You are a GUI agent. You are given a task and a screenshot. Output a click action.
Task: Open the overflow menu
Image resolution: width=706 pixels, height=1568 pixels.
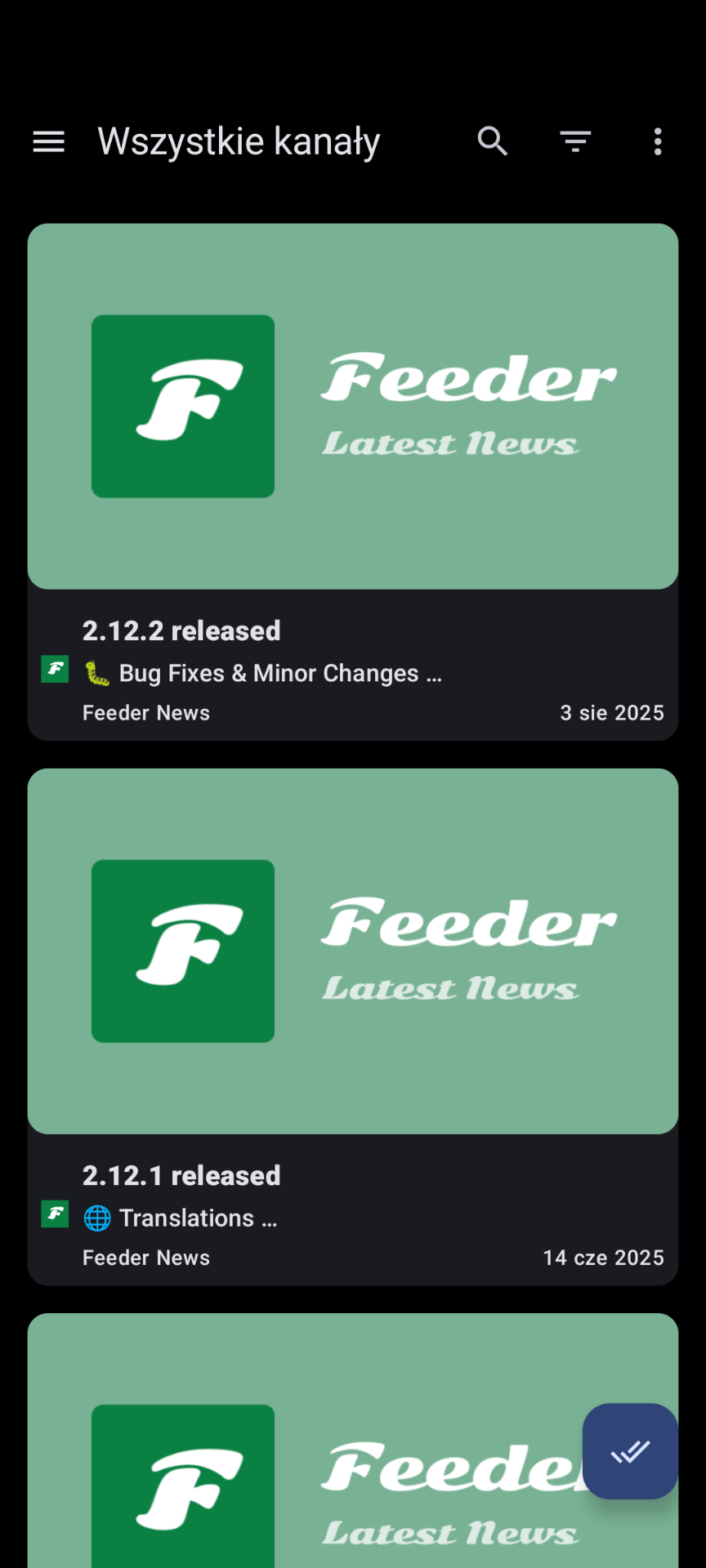pyautogui.click(x=658, y=142)
